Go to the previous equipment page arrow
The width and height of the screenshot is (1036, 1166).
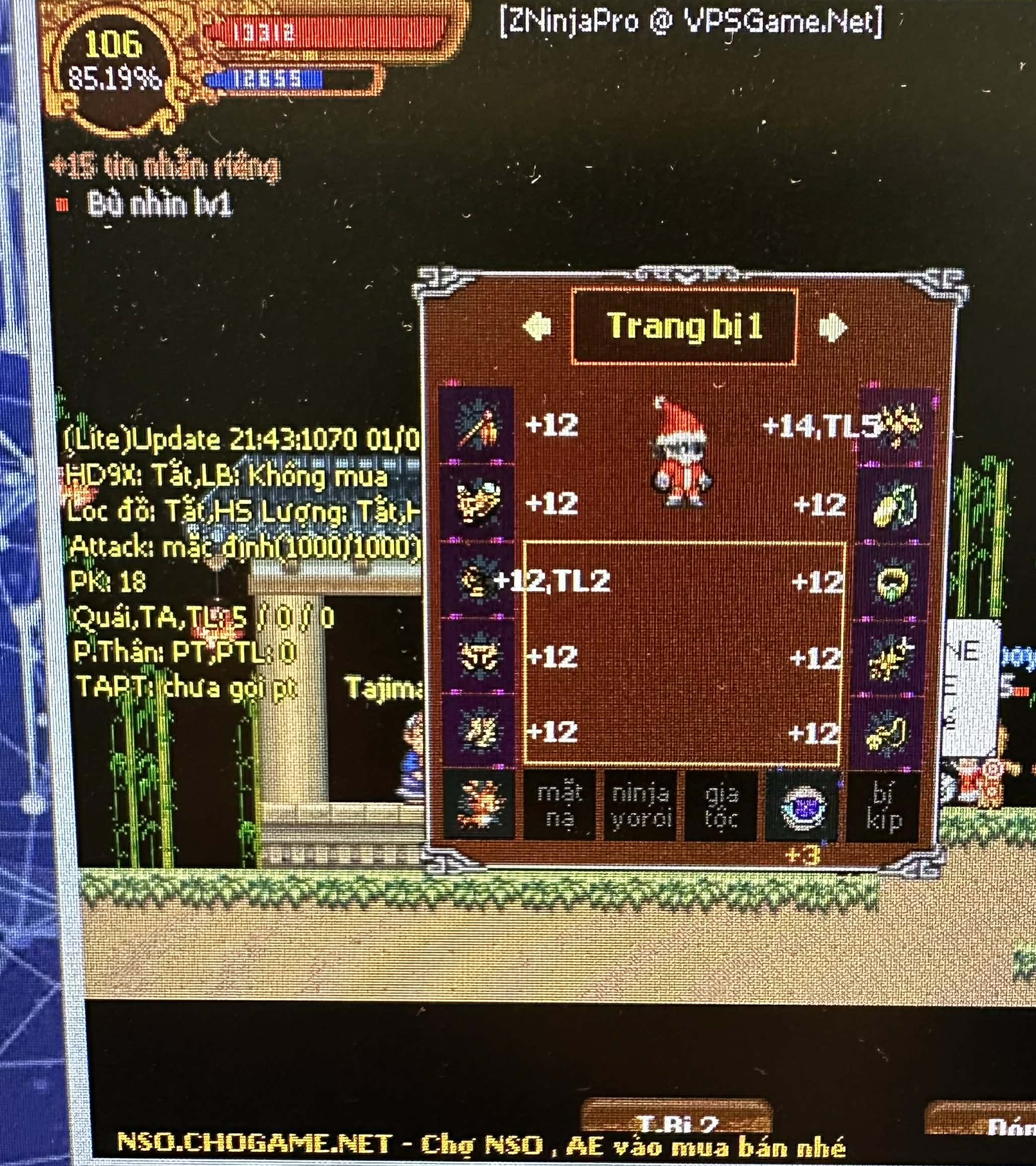pyautogui.click(x=537, y=327)
